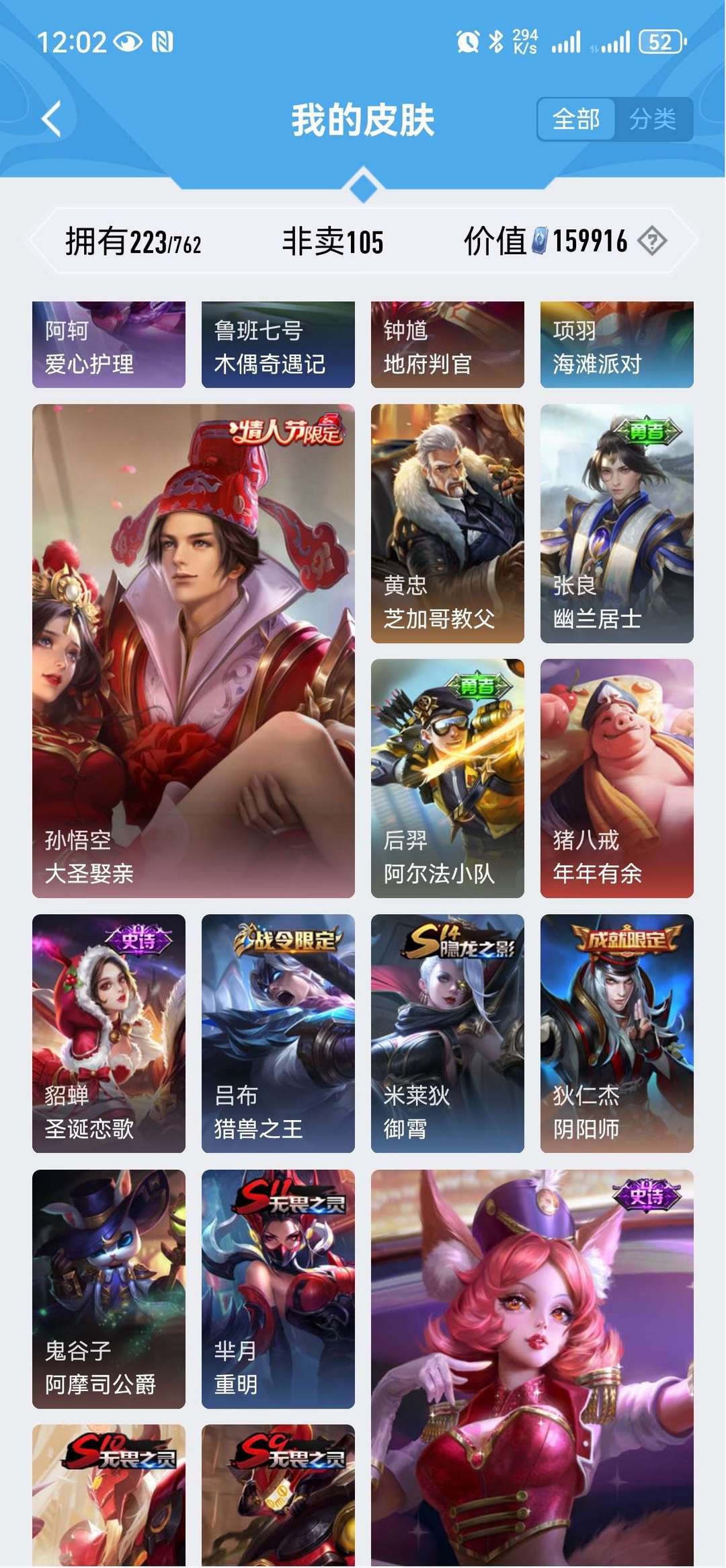Select the 猪八戒 年年有余 skin

(617, 778)
